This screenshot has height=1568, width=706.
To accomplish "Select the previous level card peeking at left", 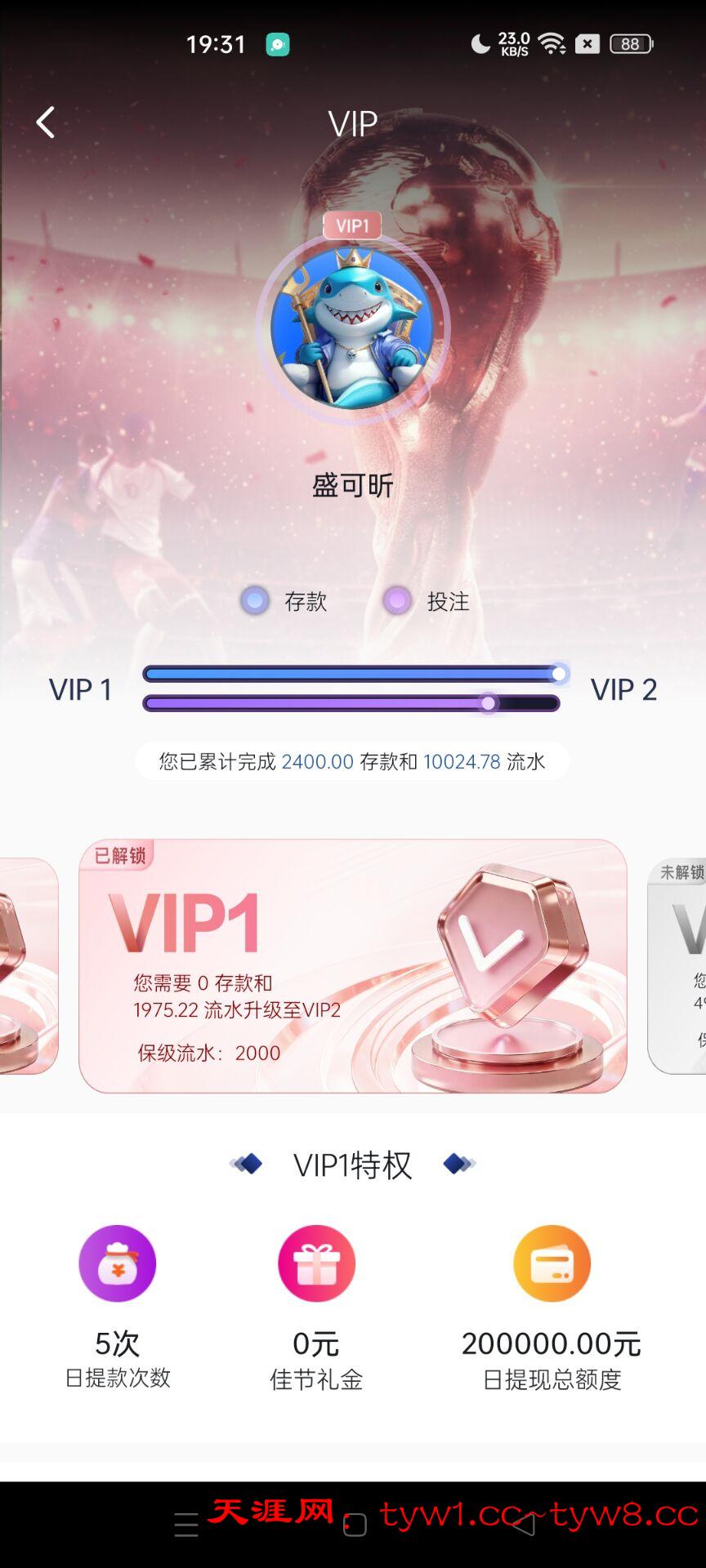I will pyautogui.click(x=28, y=966).
